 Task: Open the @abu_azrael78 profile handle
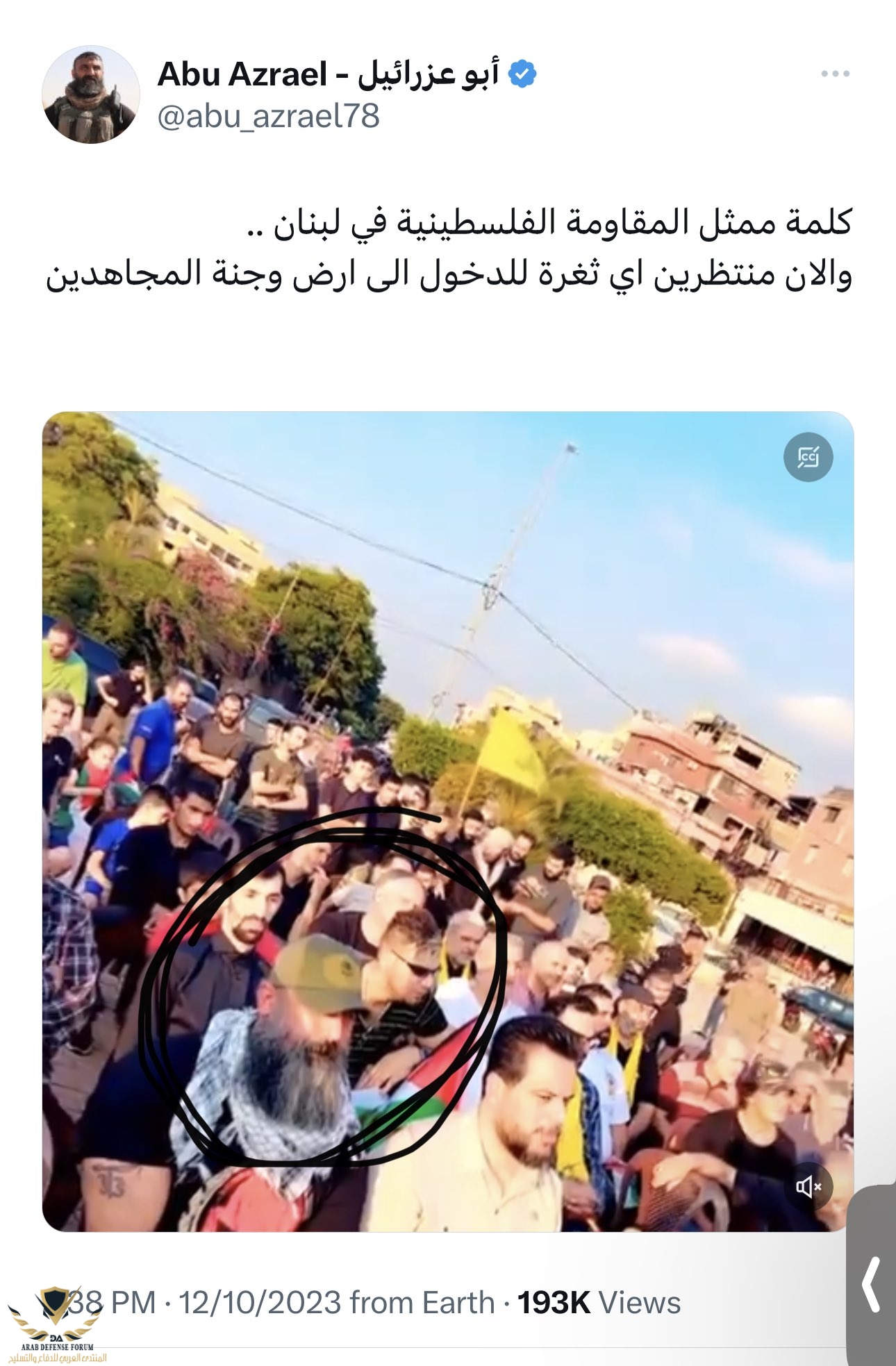[x=268, y=115]
